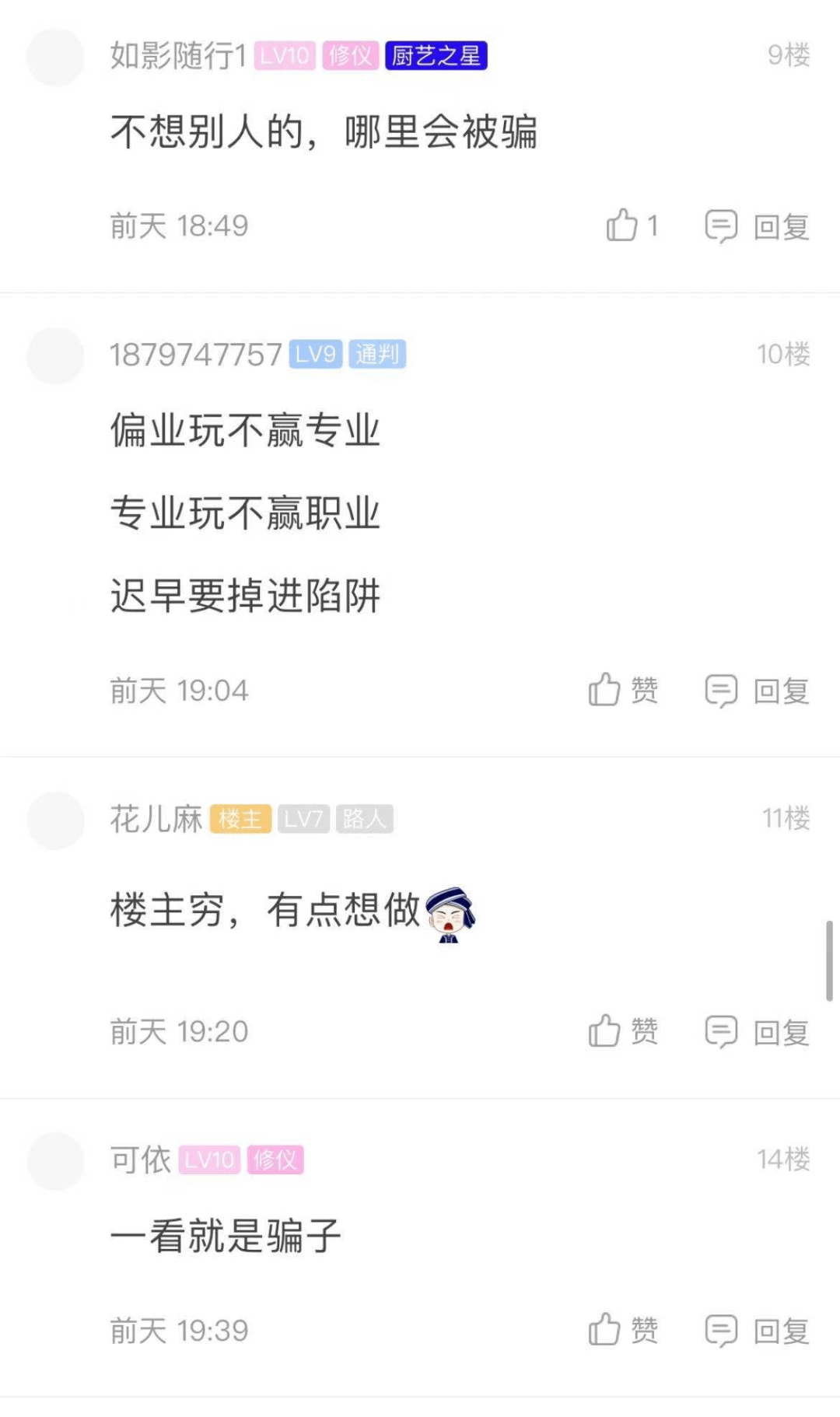View 花儿麻's profile avatar

tap(55, 820)
